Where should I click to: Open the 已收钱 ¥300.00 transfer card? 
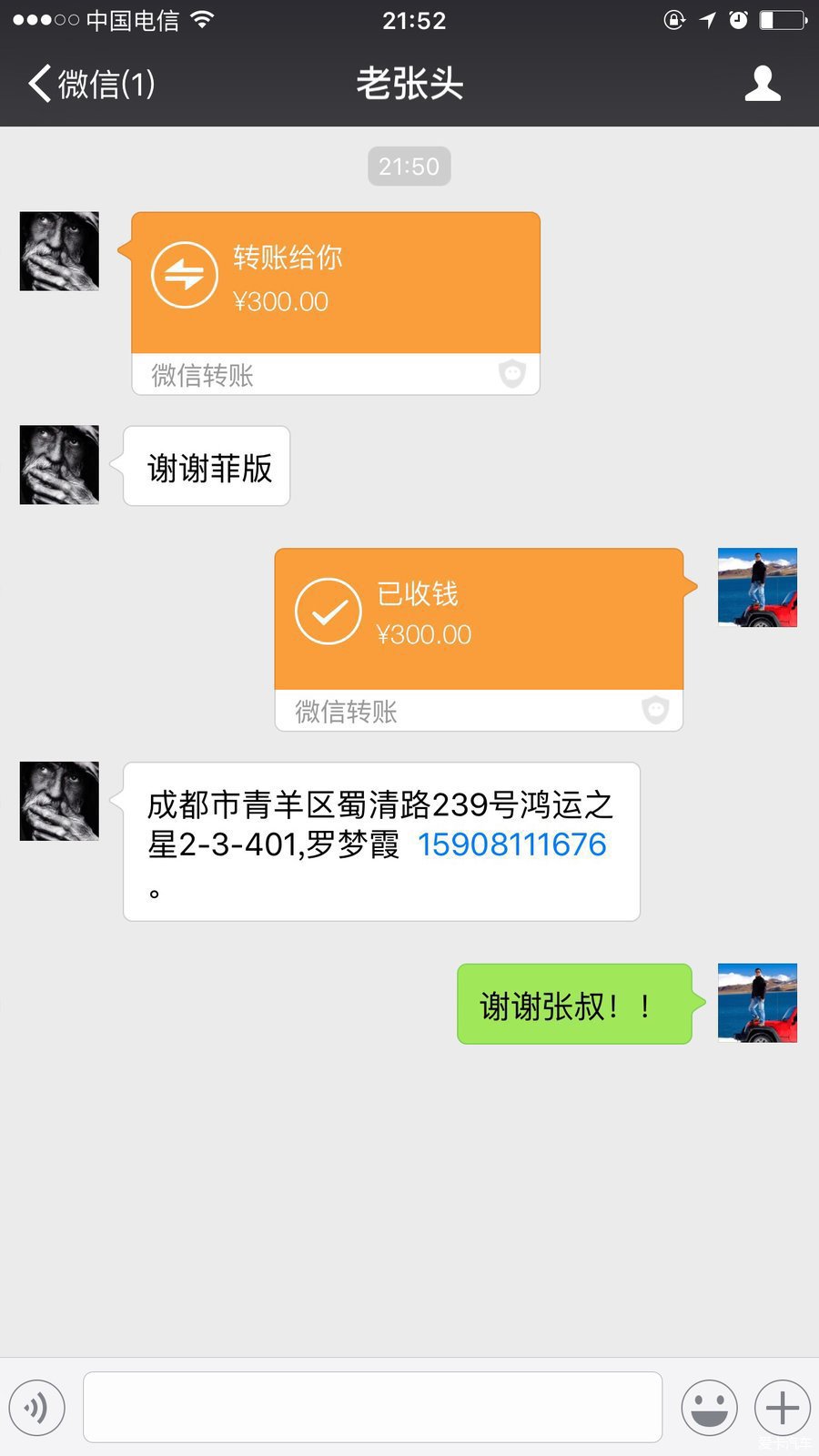pos(479,619)
